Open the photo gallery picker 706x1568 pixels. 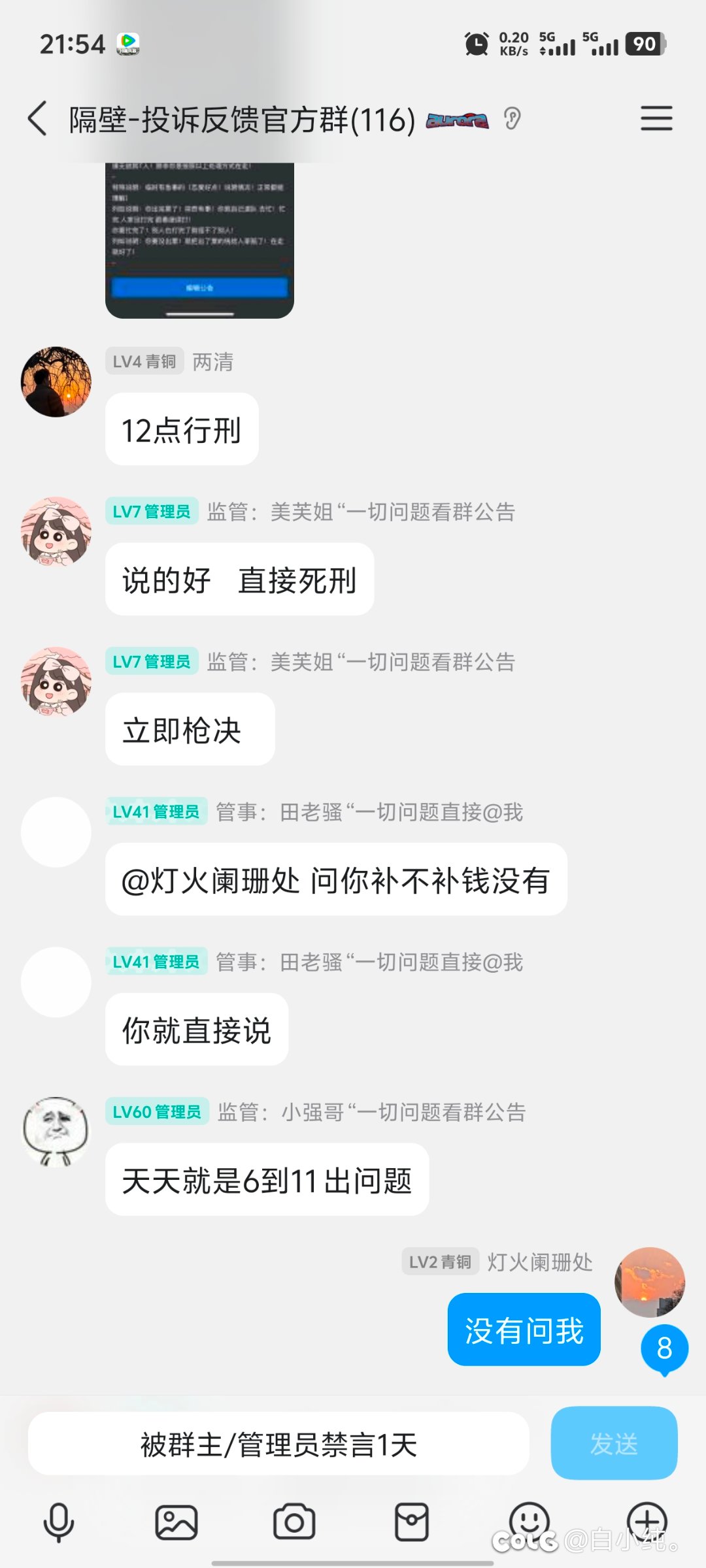(176, 1522)
